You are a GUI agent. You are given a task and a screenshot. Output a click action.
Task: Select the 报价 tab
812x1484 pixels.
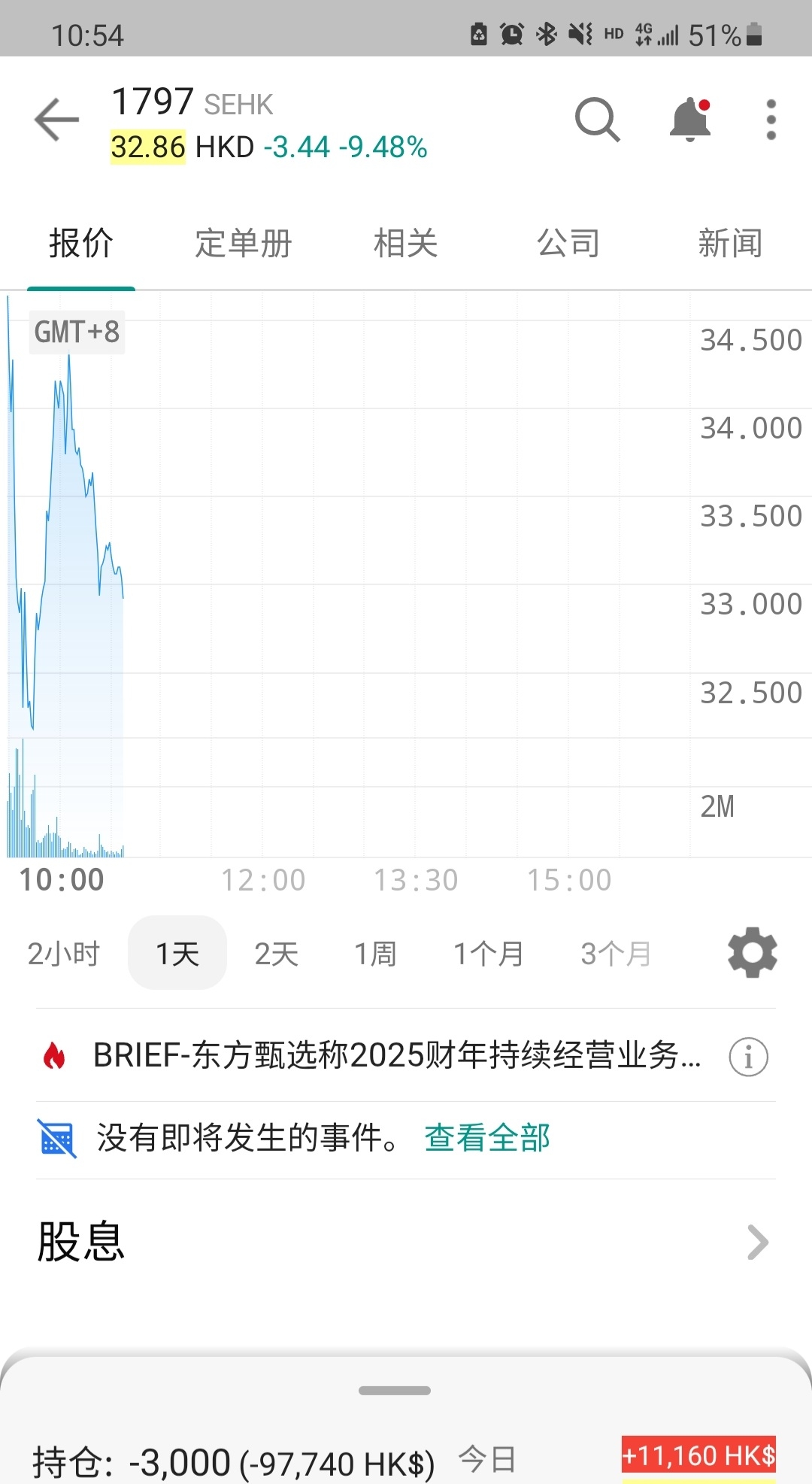[x=81, y=243]
